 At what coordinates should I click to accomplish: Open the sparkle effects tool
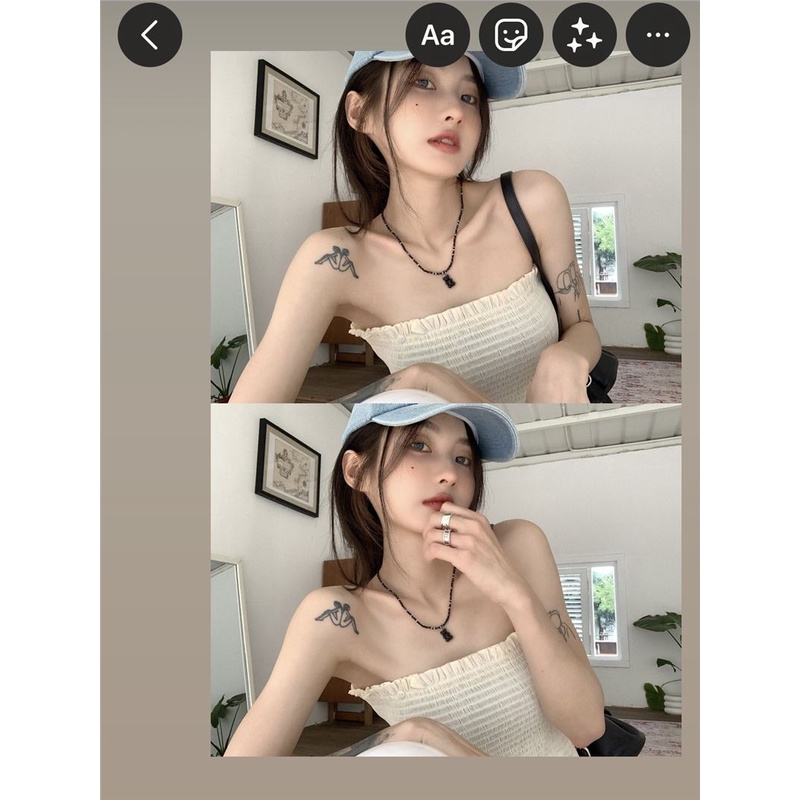coord(585,35)
